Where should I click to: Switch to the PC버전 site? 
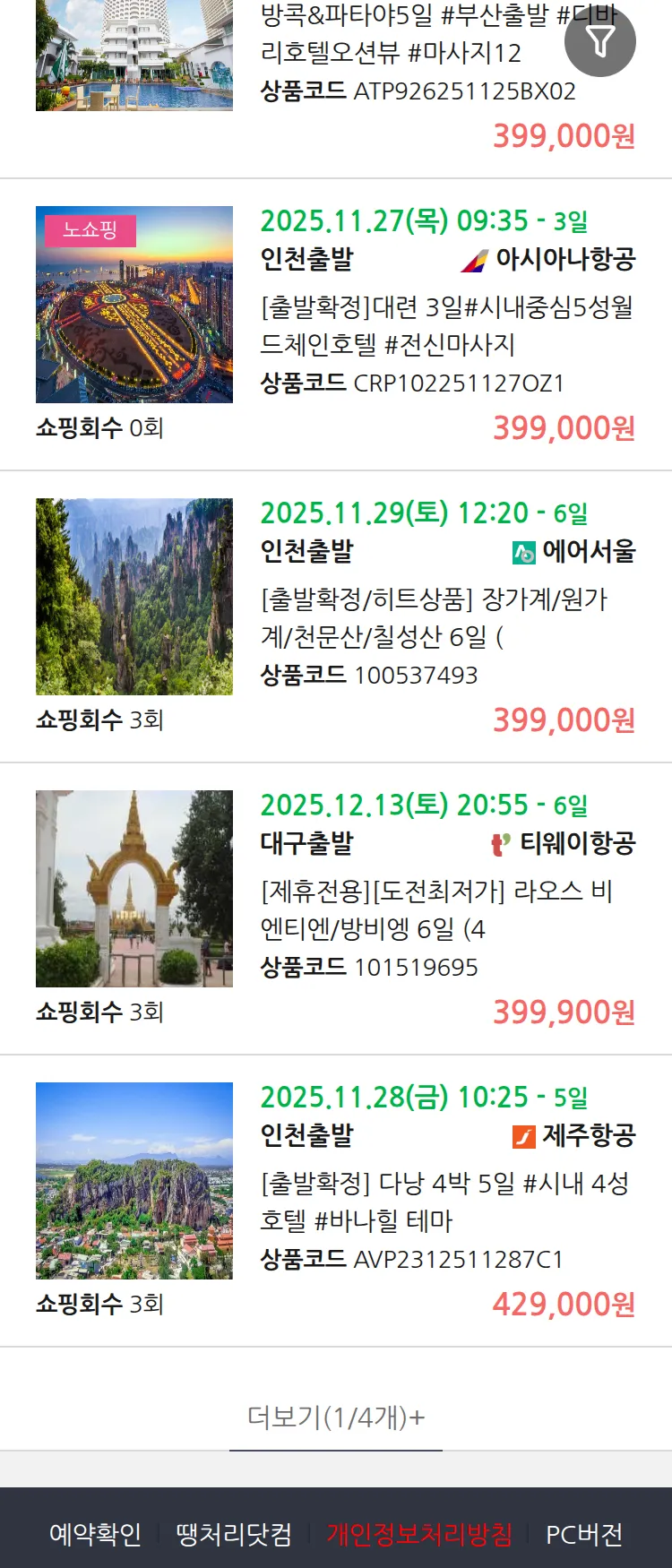[584, 1534]
